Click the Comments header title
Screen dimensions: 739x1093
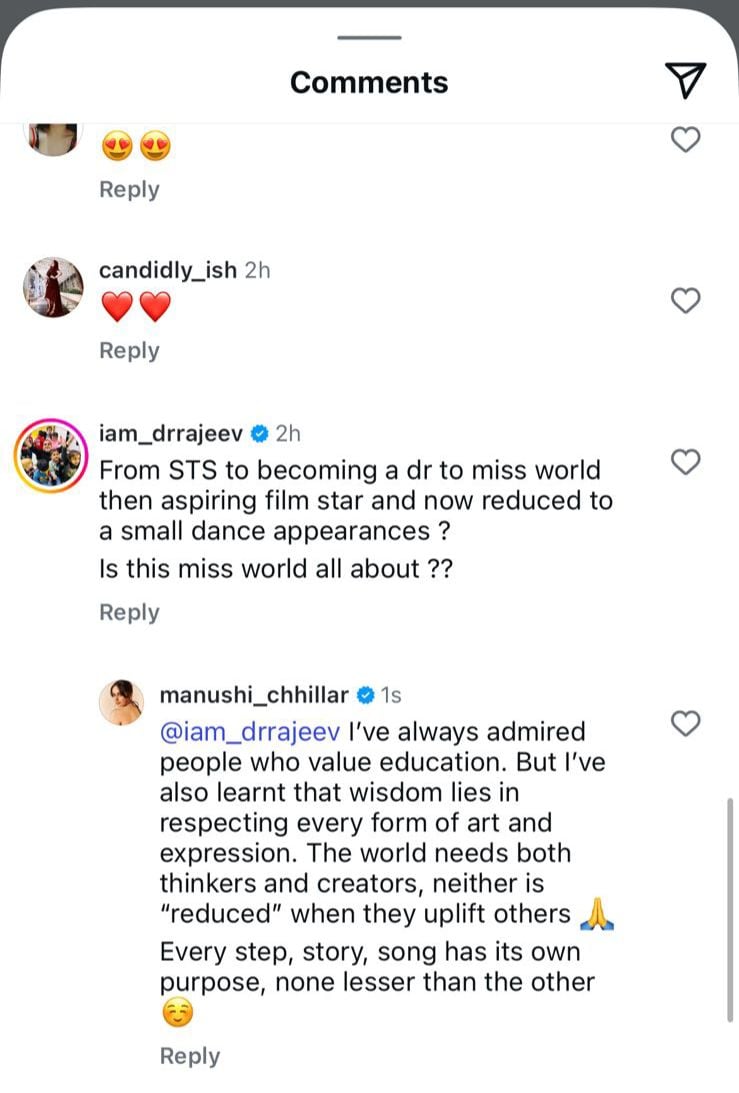coord(368,82)
